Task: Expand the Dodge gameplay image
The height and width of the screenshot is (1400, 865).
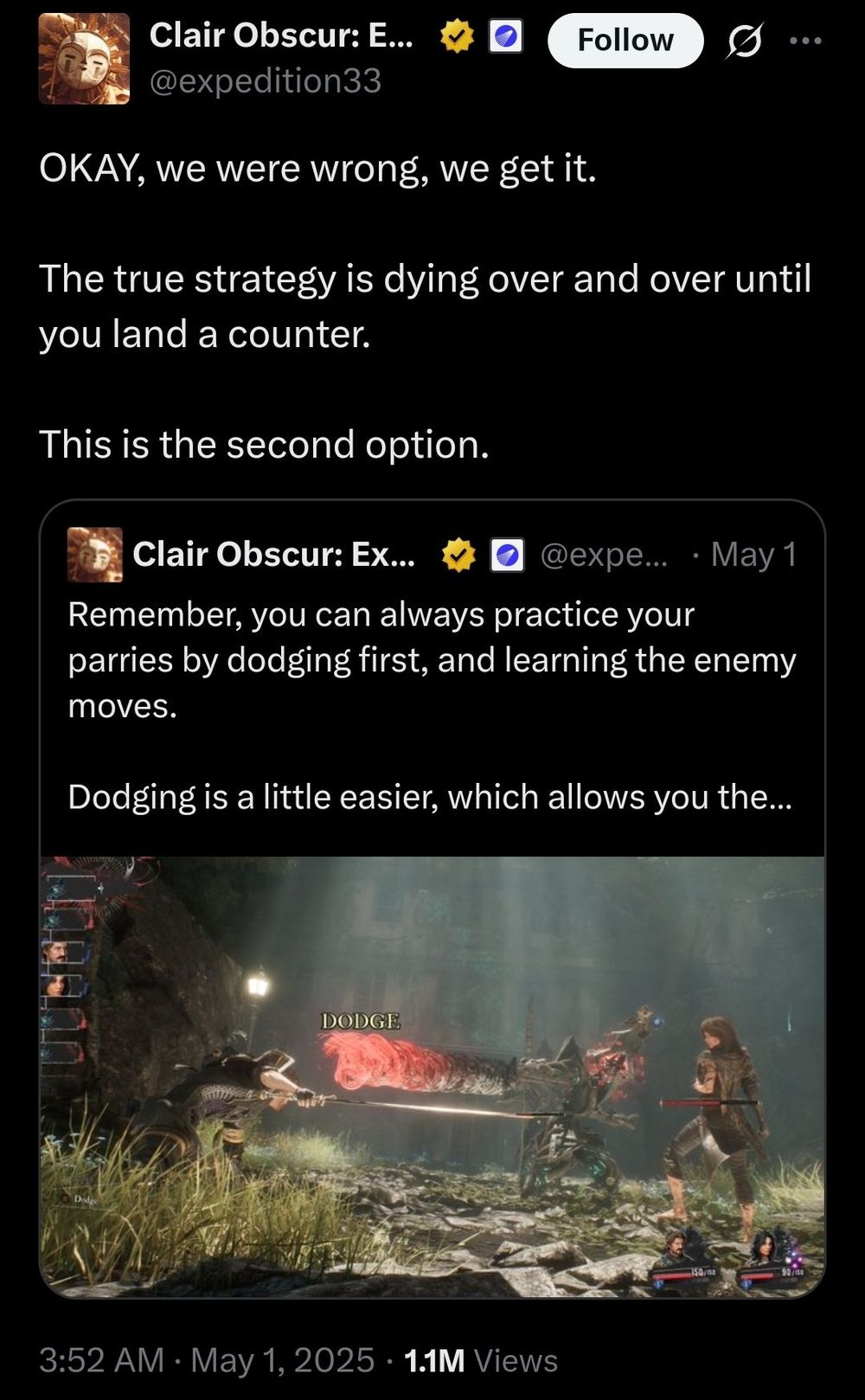Action: pyautogui.click(x=432, y=1076)
